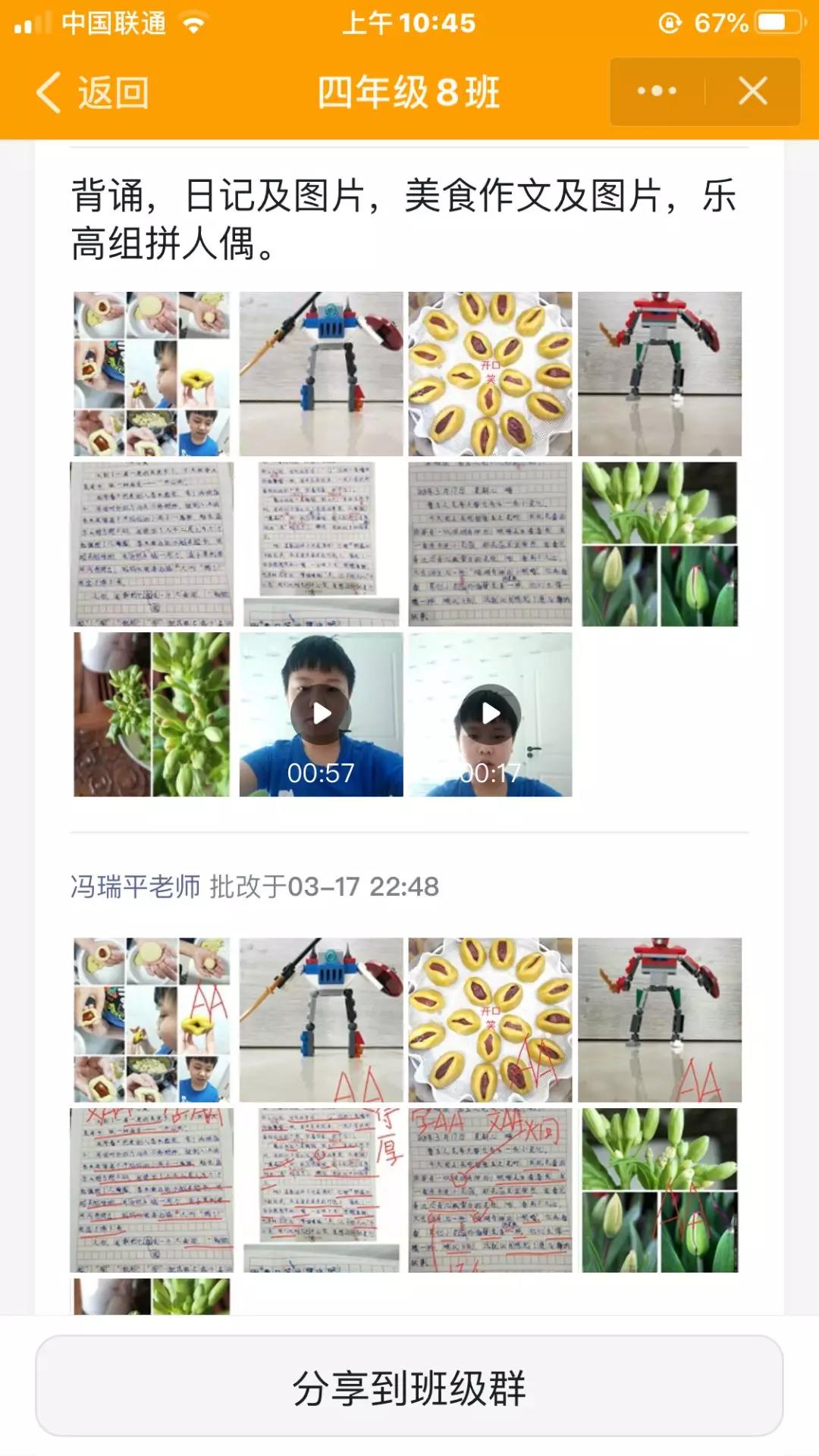Open the red robot Lego photo in submission
Image resolution: width=819 pixels, height=1456 pixels.
pos(660,374)
